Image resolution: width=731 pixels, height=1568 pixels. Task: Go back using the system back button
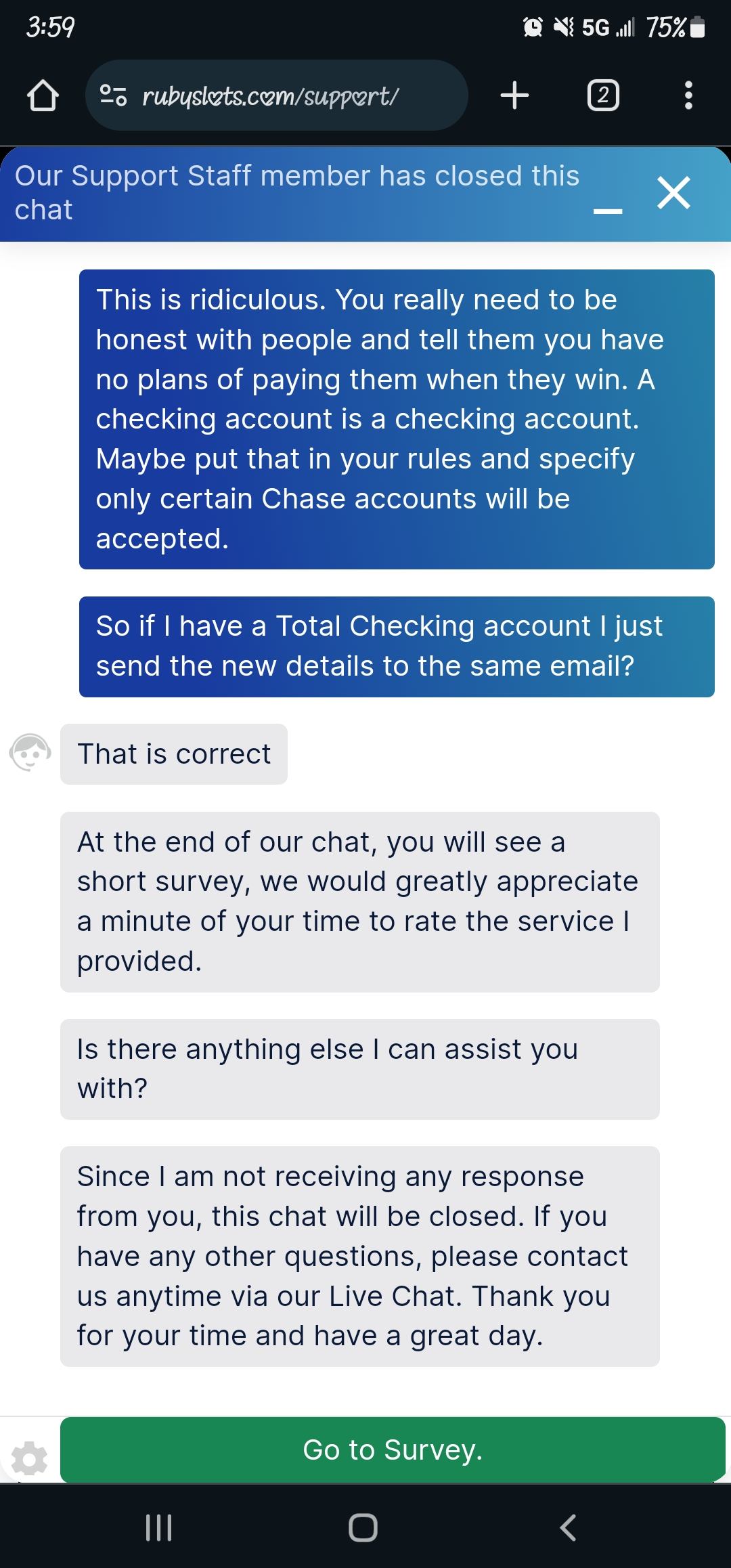coord(568,1527)
